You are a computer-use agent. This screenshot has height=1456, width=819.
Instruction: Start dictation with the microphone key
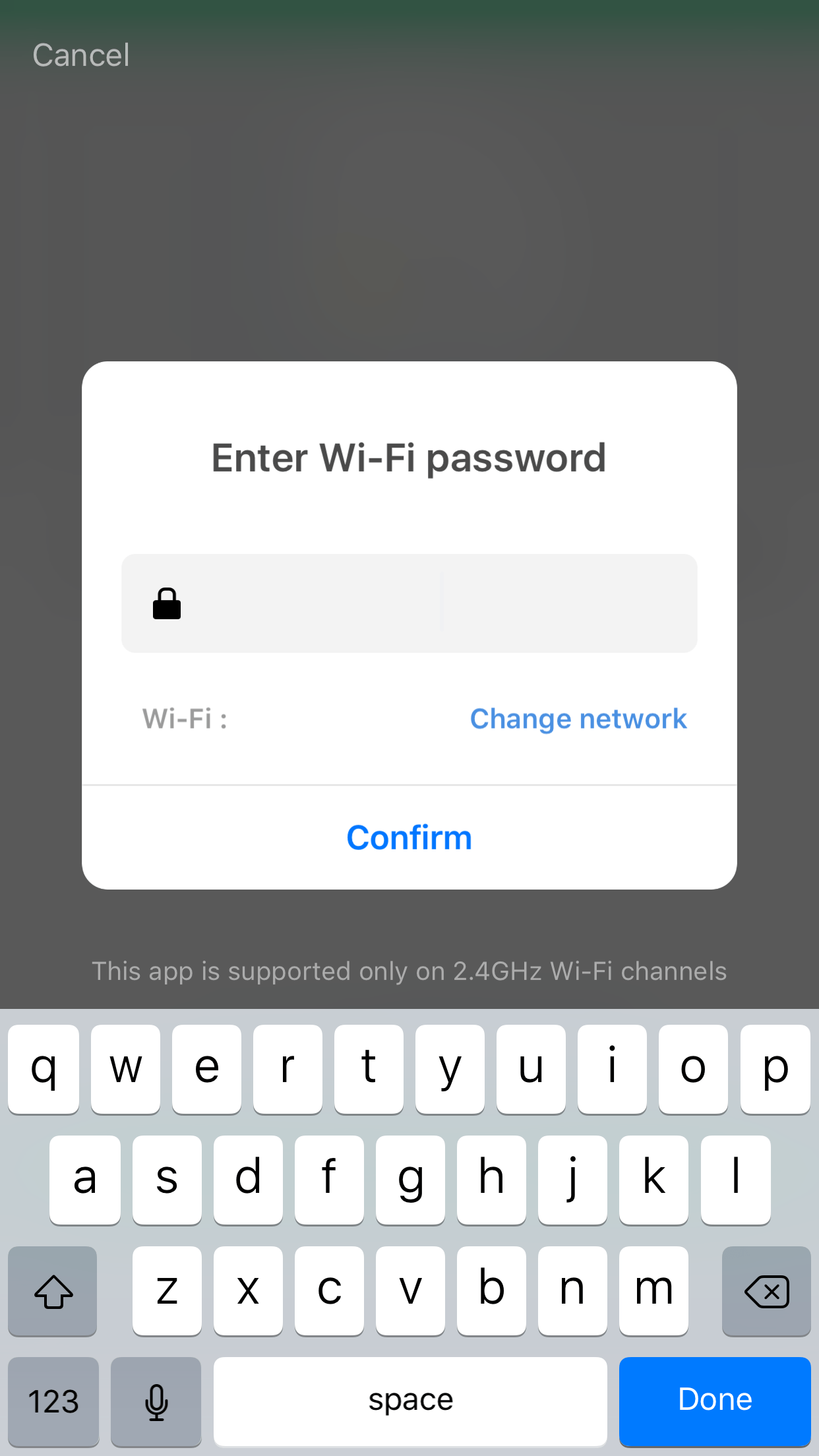pos(156,1400)
